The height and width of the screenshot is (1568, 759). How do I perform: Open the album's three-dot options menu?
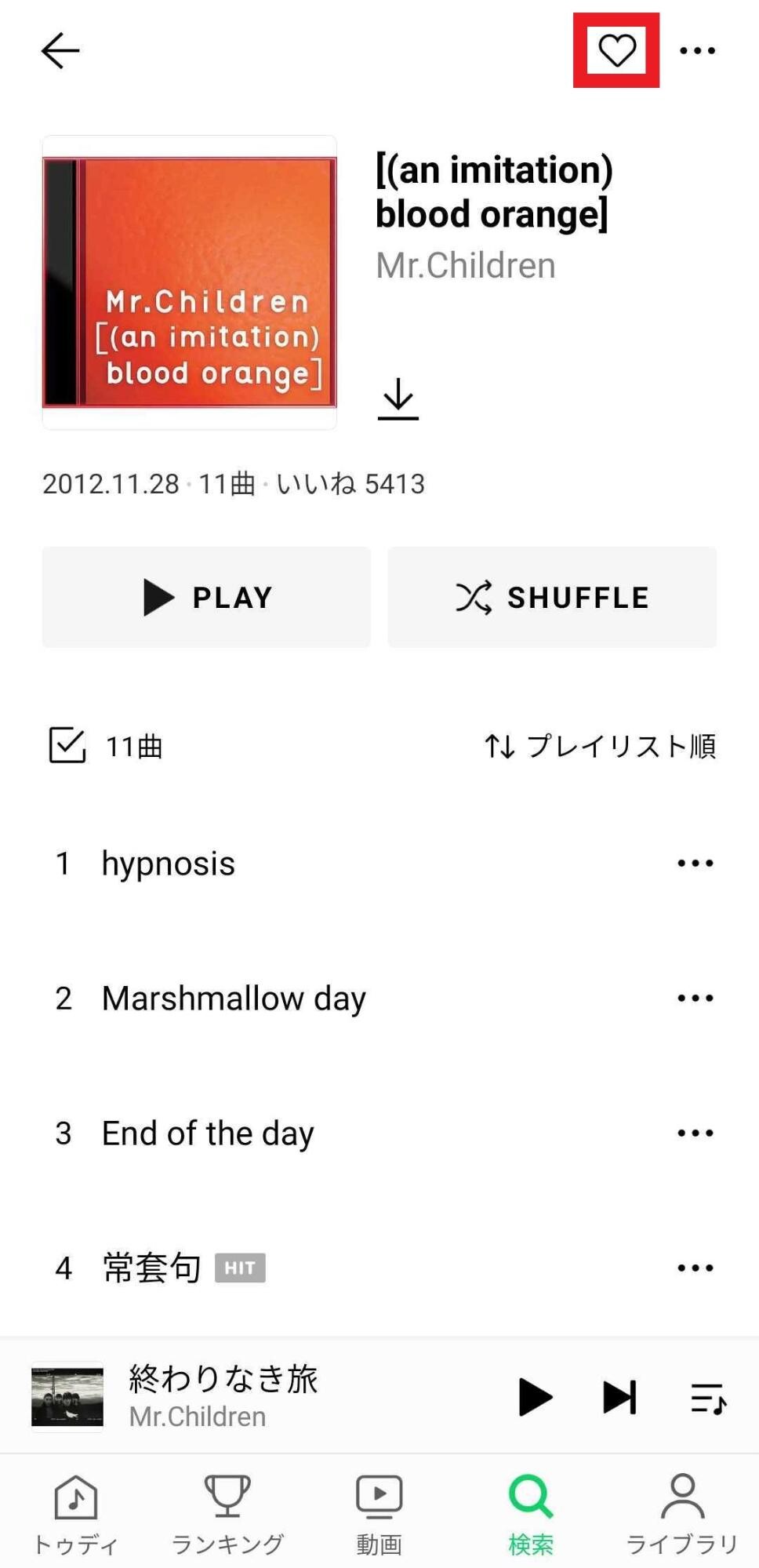(699, 49)
